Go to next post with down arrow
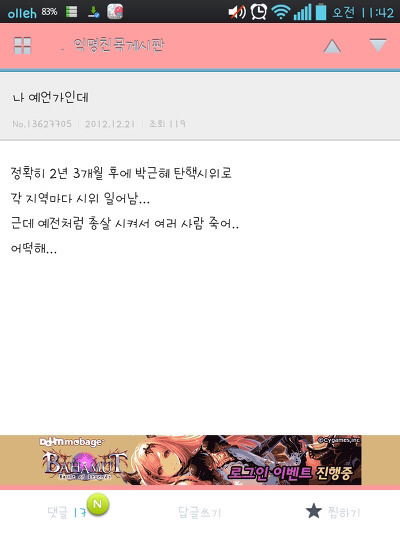Viewport: 400px width, 533px height. tap(378, 45)
